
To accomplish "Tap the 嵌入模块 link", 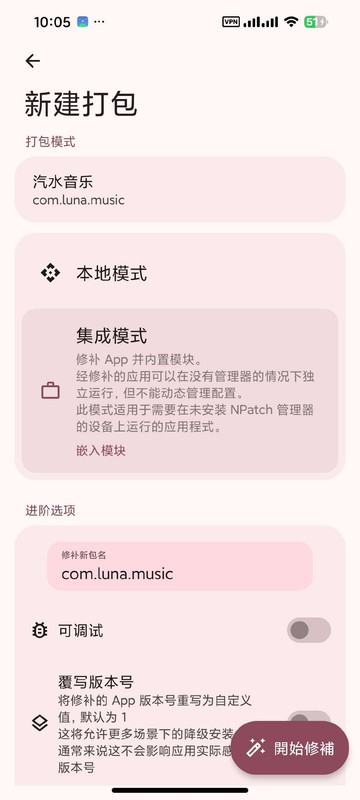I will pyautogui.click(x=101, y=451).
